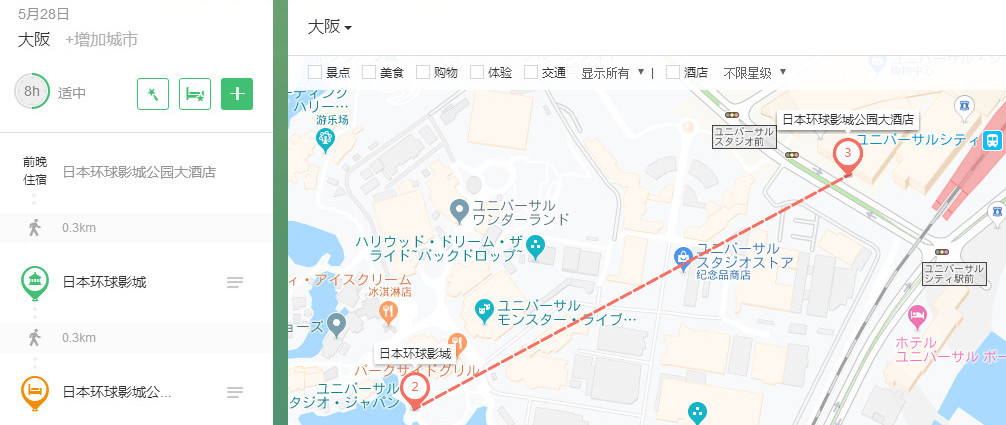1006x425 pixels.
Task: Select the 体验 filter checkbox
Action: pyautogui.click(x=477, y=72)
